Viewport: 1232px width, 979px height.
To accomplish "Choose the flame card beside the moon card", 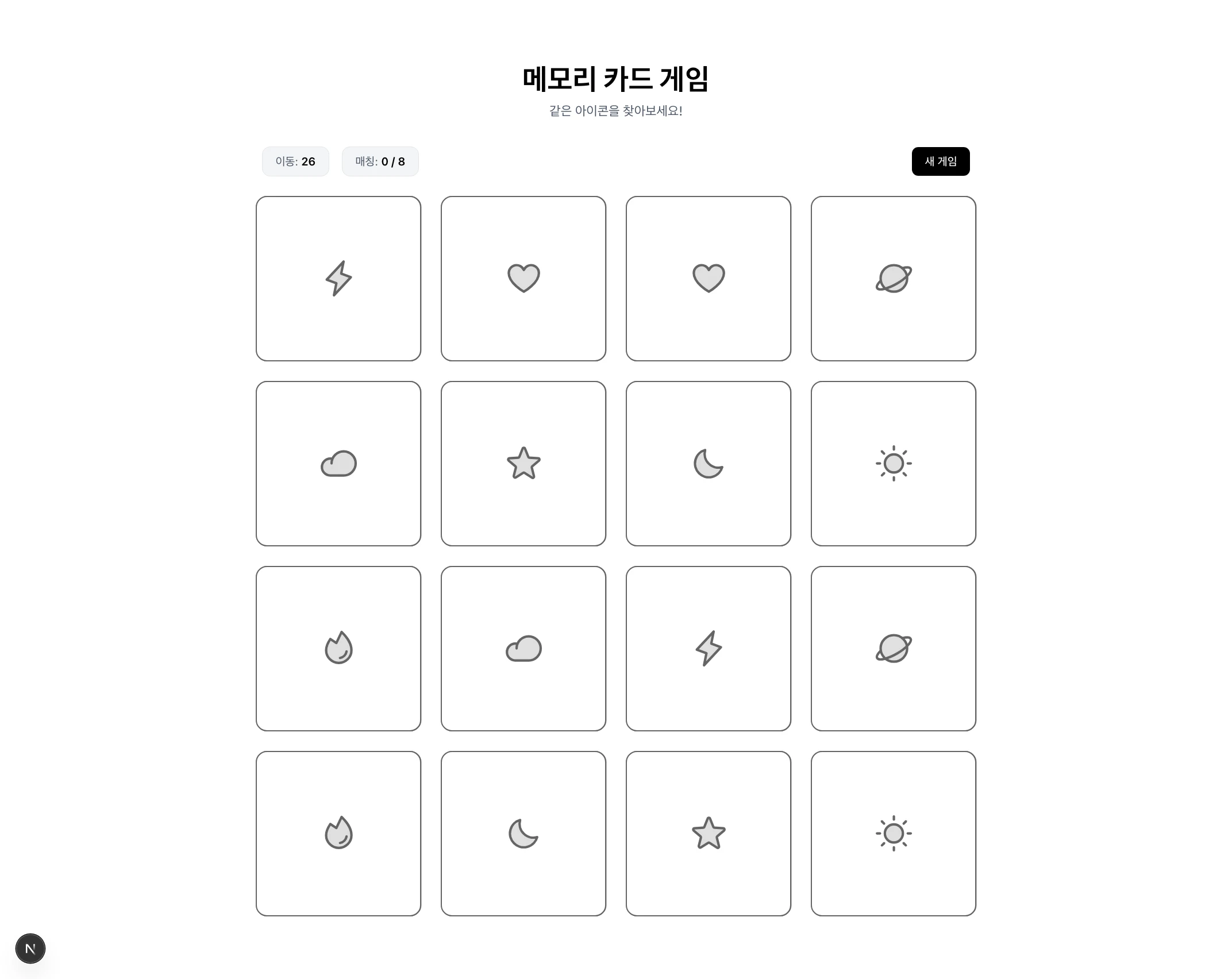I will pyautogui.click(x=338, y=834).
